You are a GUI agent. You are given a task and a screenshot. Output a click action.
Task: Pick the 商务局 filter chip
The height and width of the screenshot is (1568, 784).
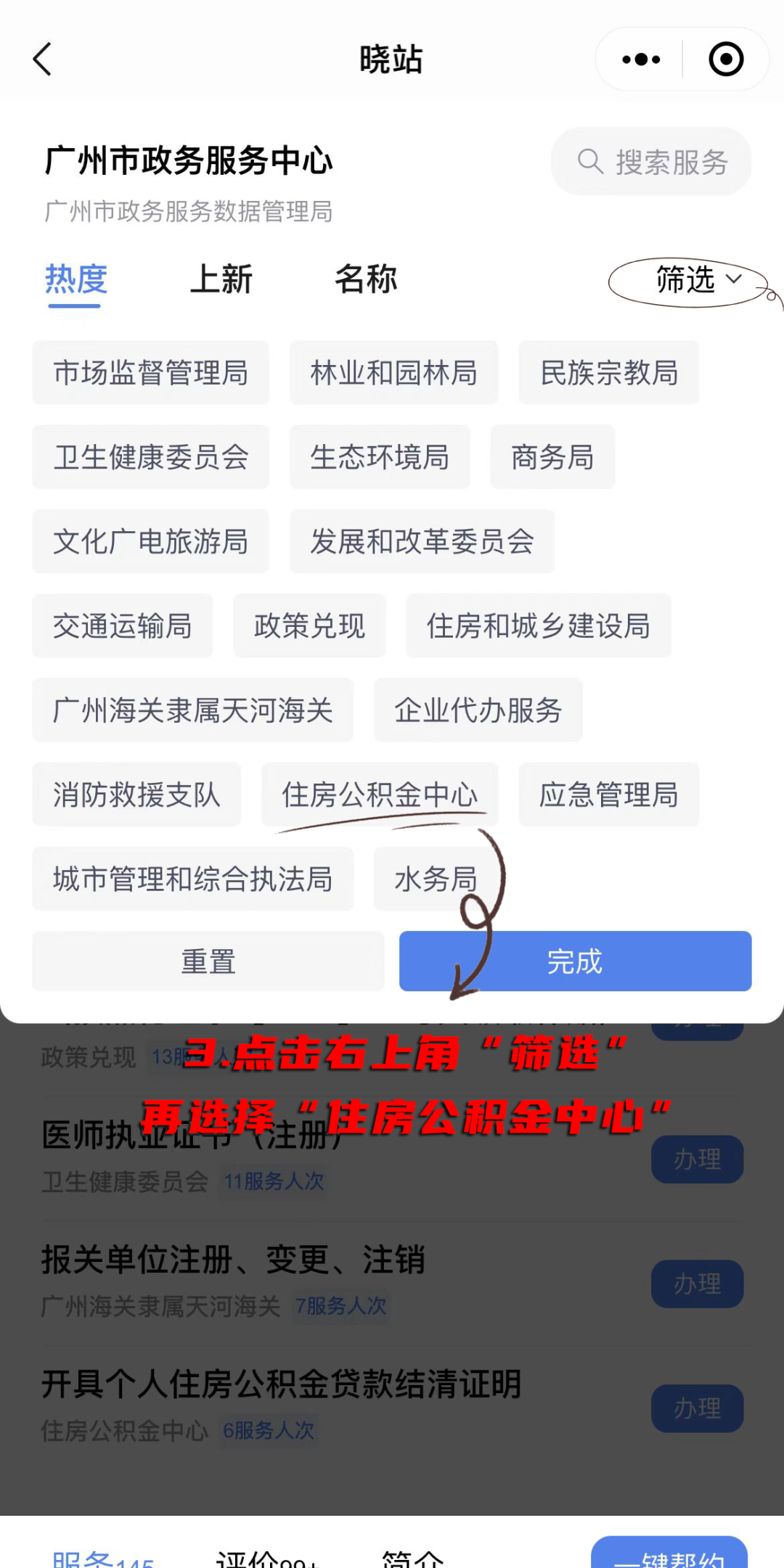tap(552, 456)
